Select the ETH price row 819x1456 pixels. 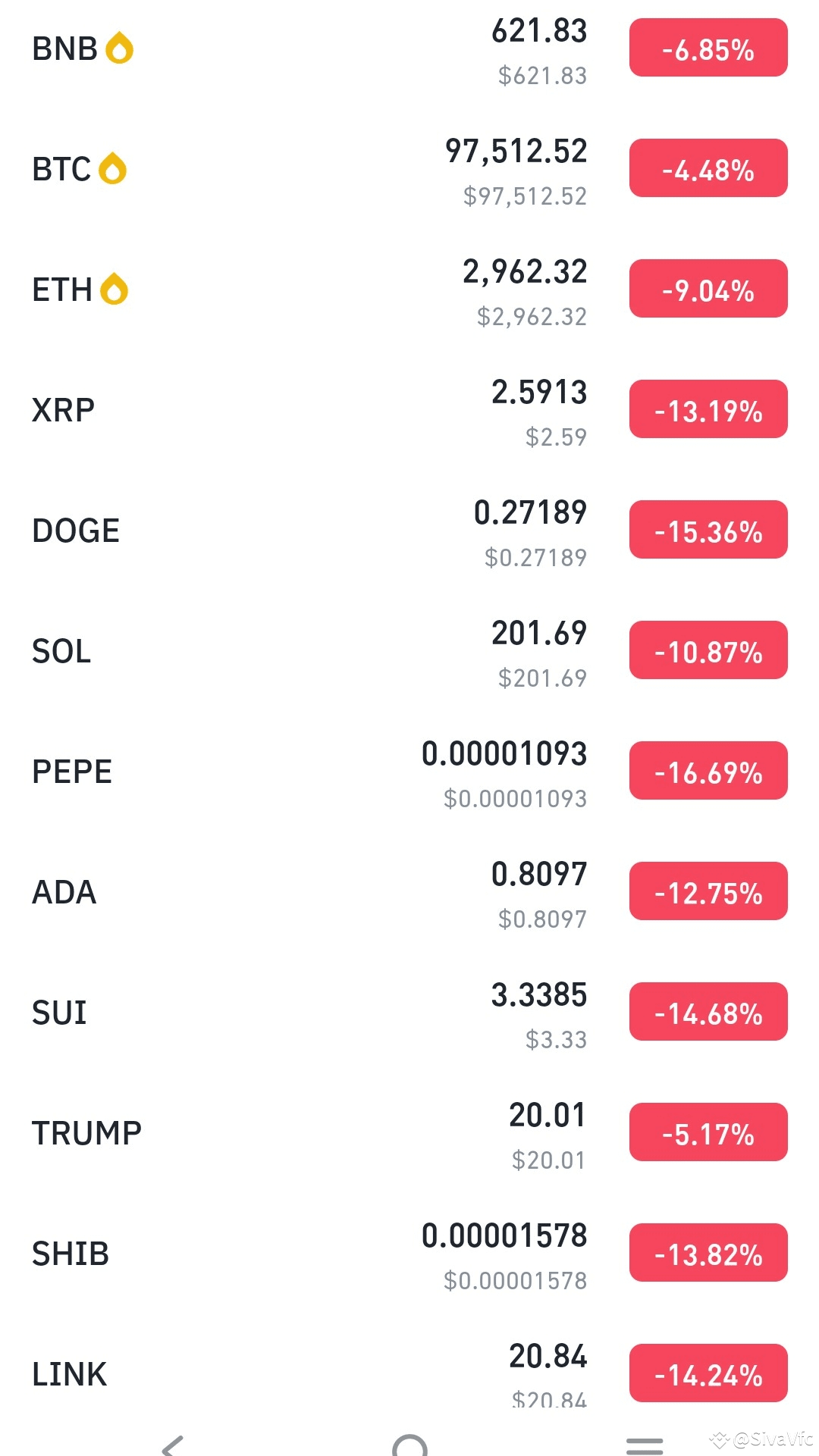point(409,289)
